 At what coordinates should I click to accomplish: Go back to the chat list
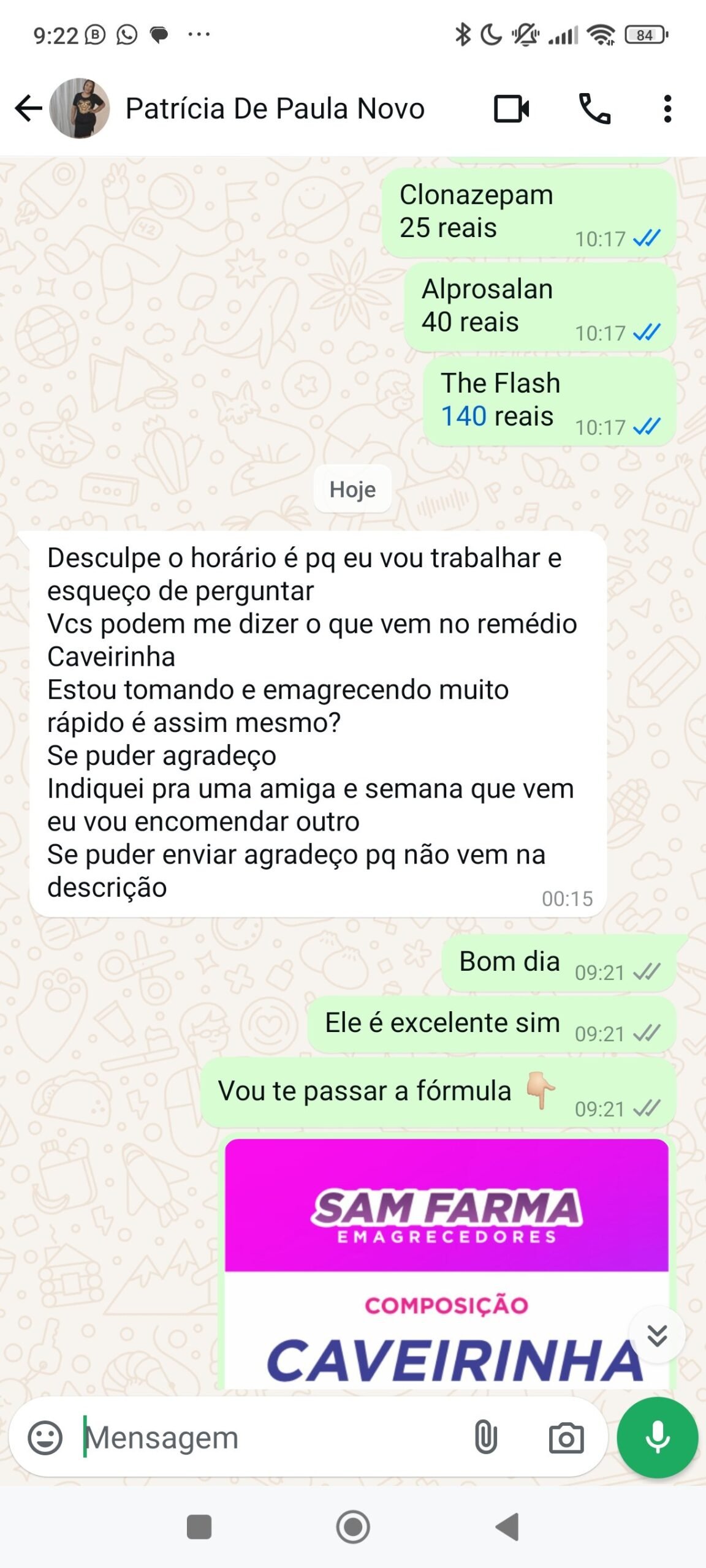[28, 109]
